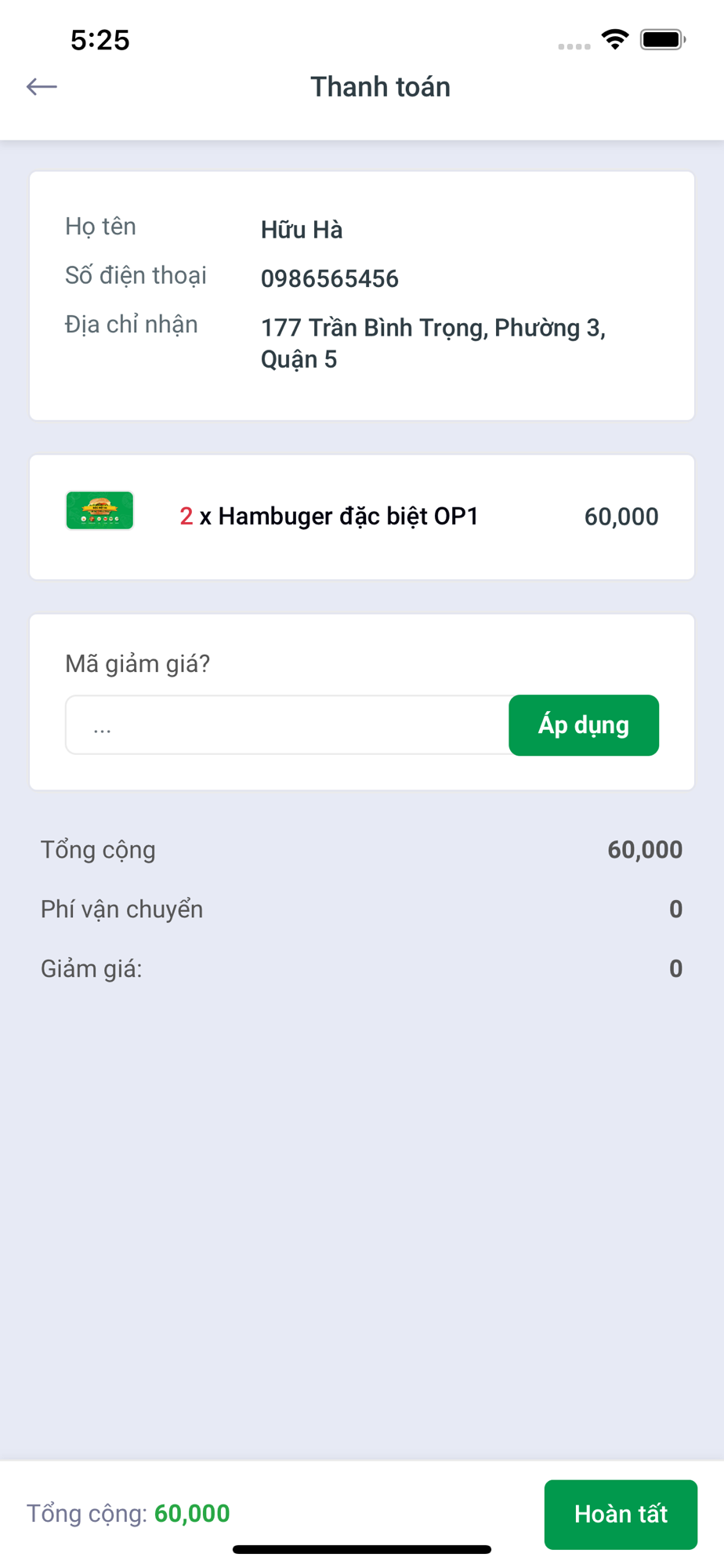
Task: Tap the discount code input field
Action: [288, 725]
